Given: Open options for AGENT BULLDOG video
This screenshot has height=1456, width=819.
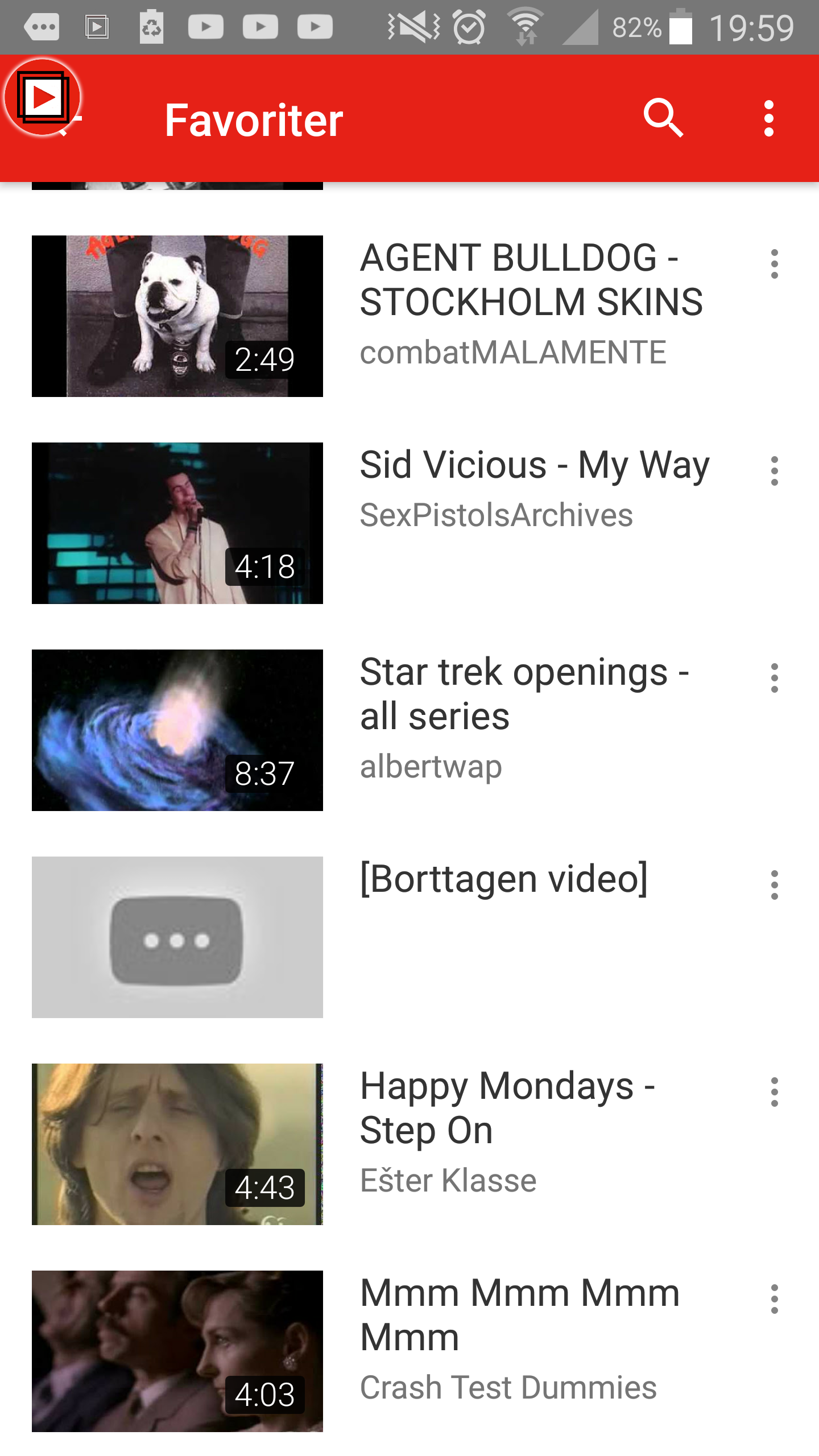Looking at the screenshot, I should tap(774, 264).
